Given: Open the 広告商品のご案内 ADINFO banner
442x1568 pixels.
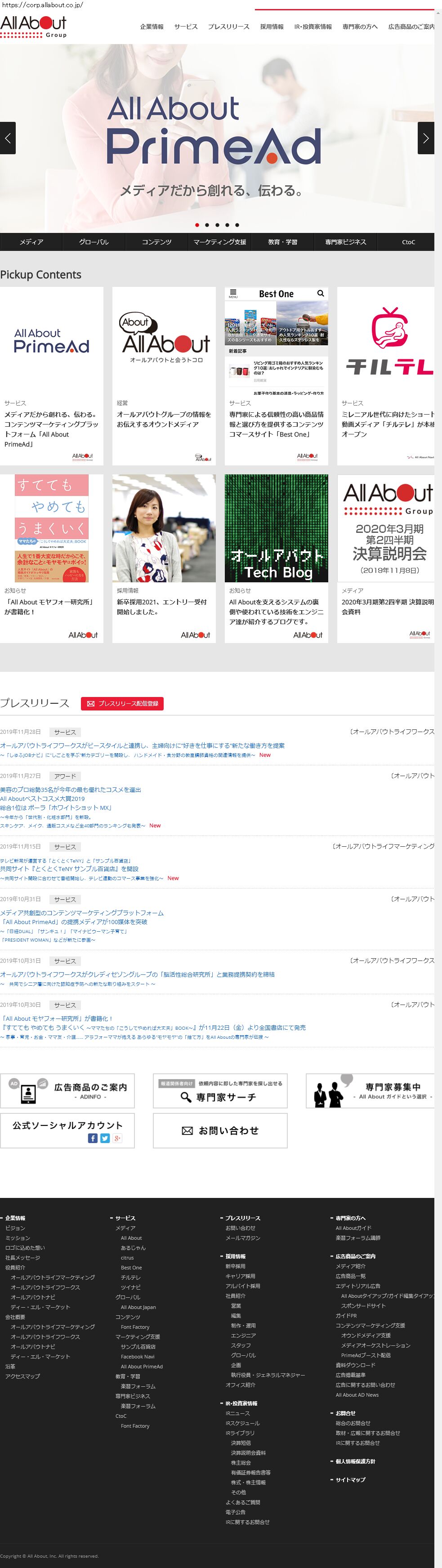Looking at the screenshot, I should pos(67,1091).
